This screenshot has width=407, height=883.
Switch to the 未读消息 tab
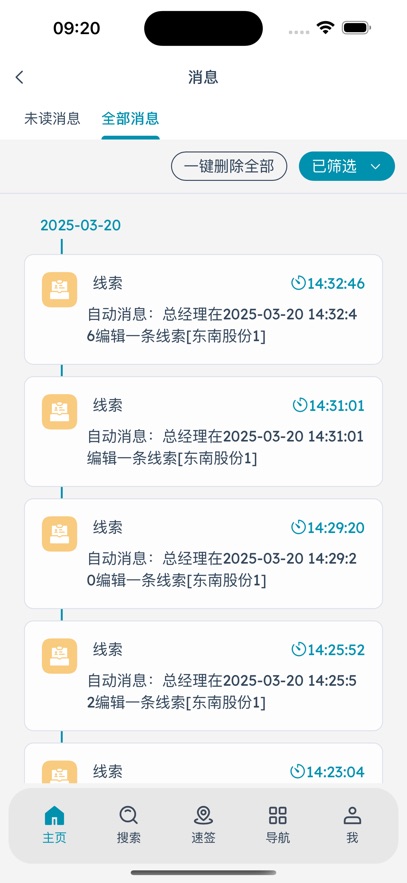tap(52, 119)
